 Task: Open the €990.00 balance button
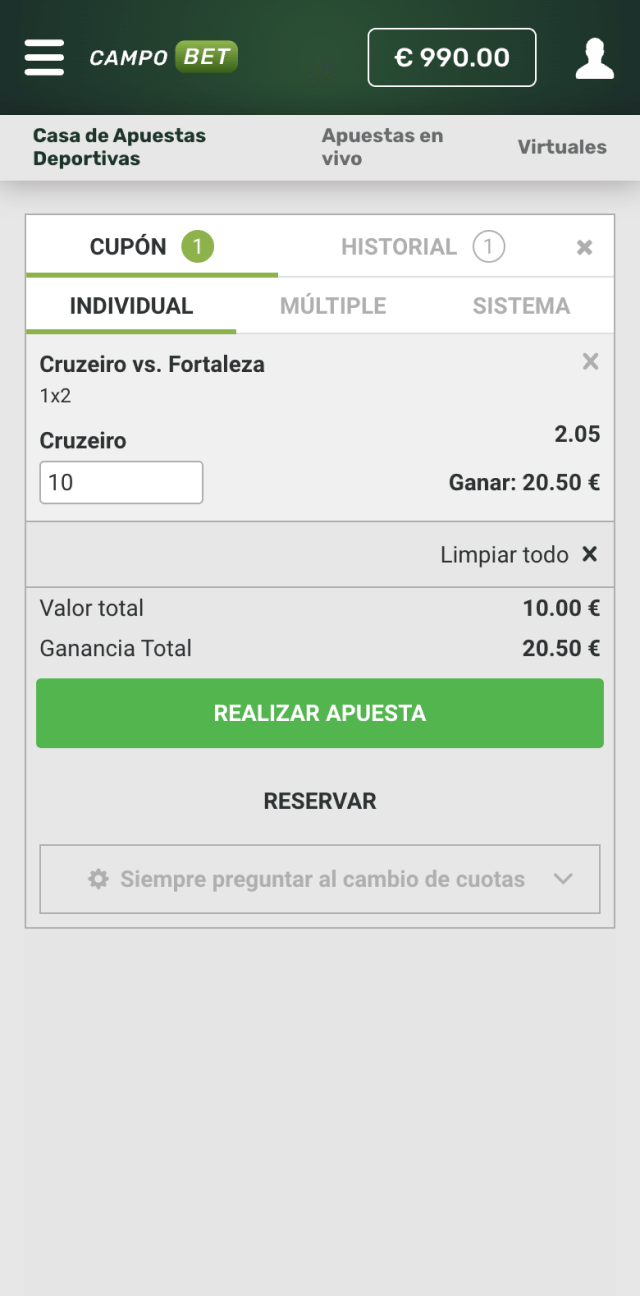(x=452, y=58)
